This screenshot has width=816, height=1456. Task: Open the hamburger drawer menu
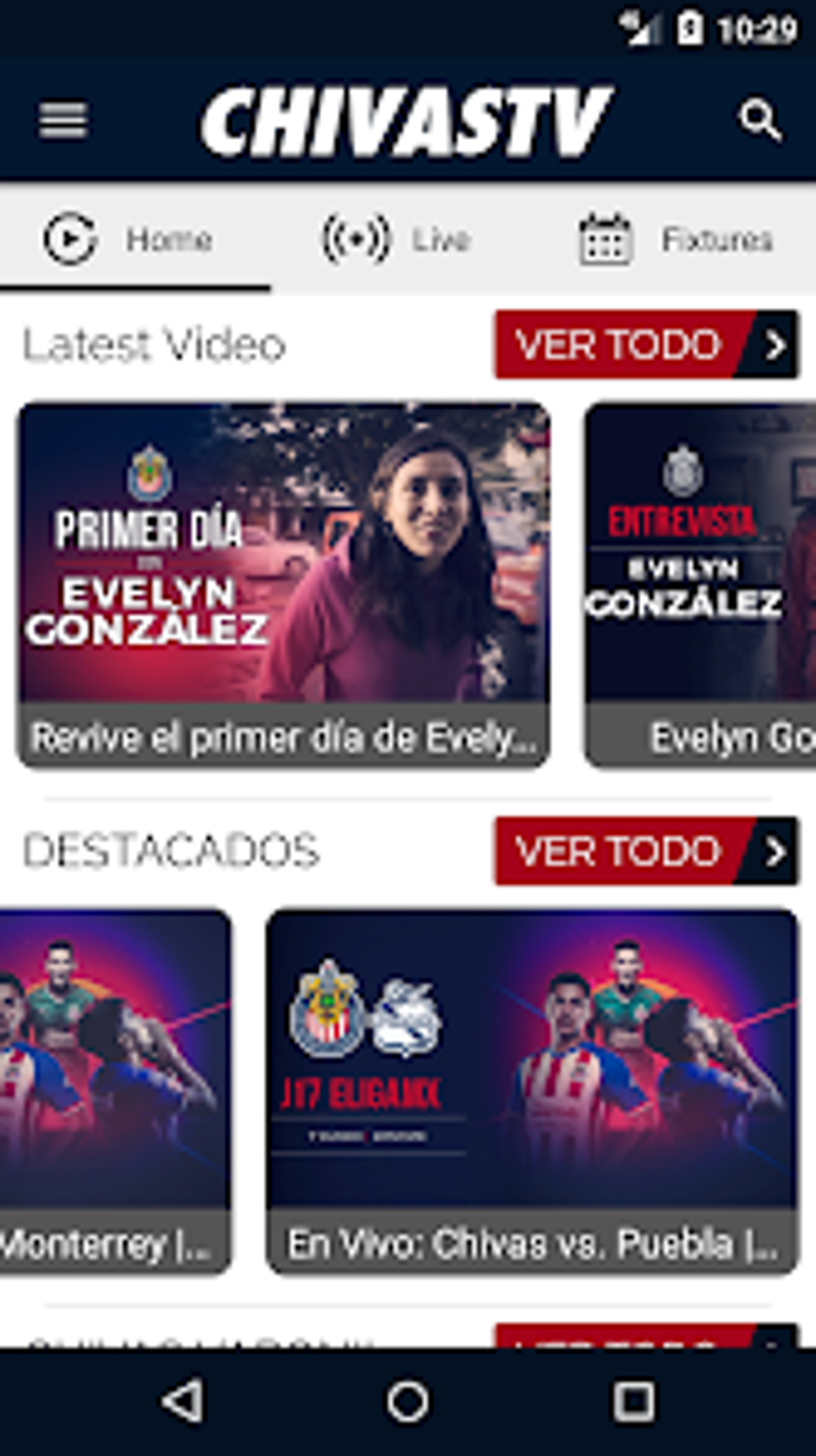62,120
